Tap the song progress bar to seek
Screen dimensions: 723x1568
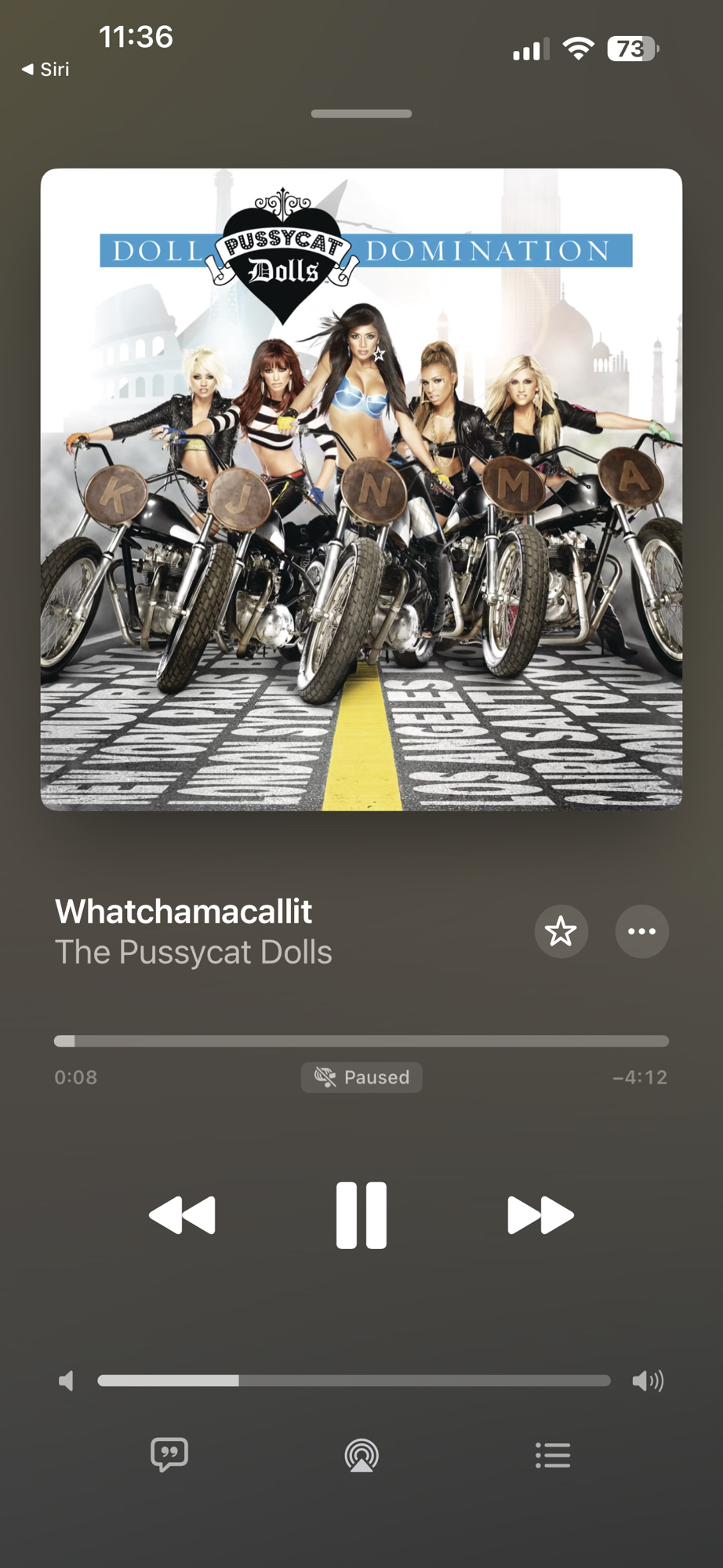pos(361,1041)
